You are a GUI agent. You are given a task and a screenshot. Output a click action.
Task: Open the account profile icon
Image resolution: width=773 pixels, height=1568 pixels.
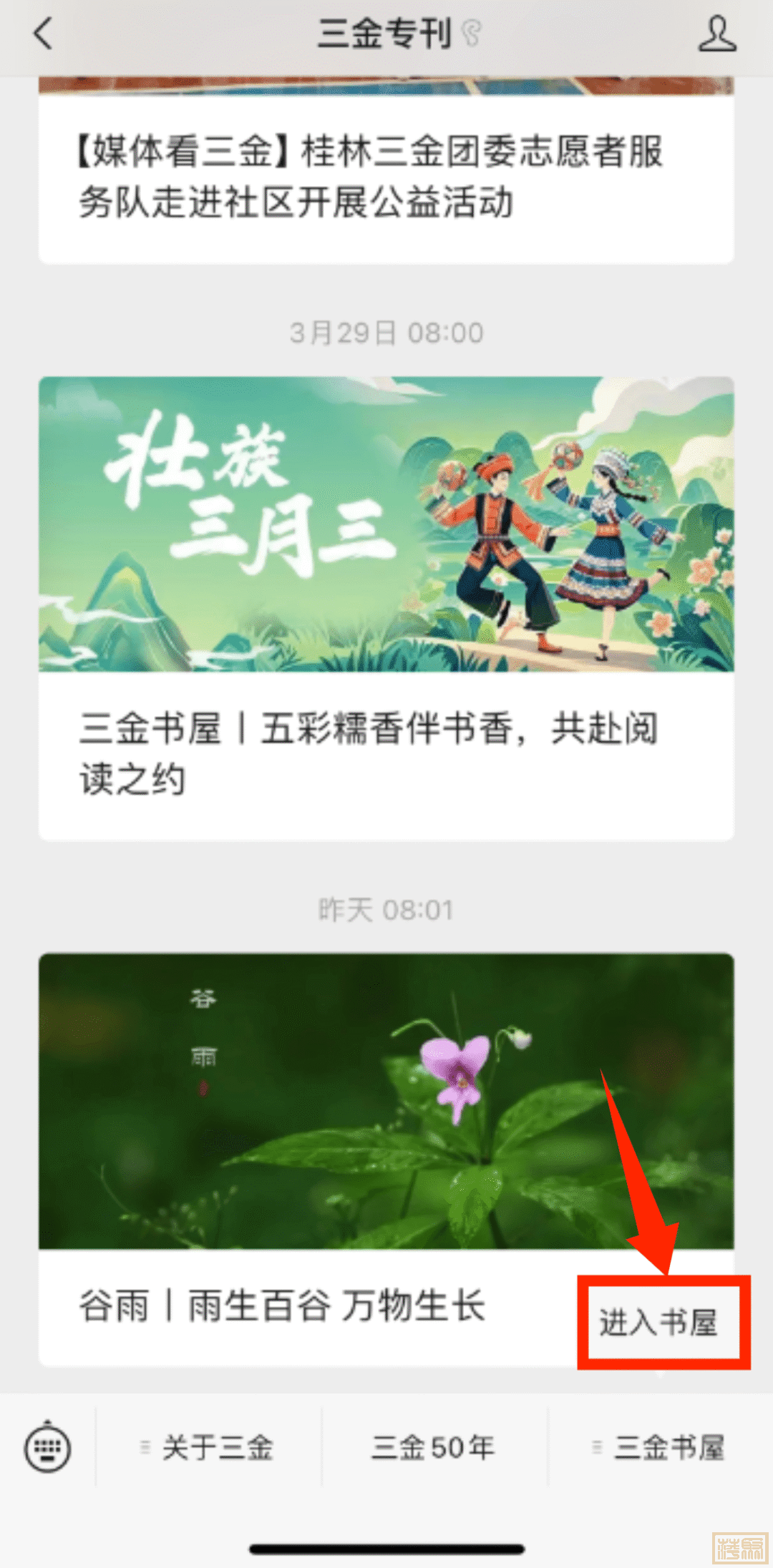(716, 34)
